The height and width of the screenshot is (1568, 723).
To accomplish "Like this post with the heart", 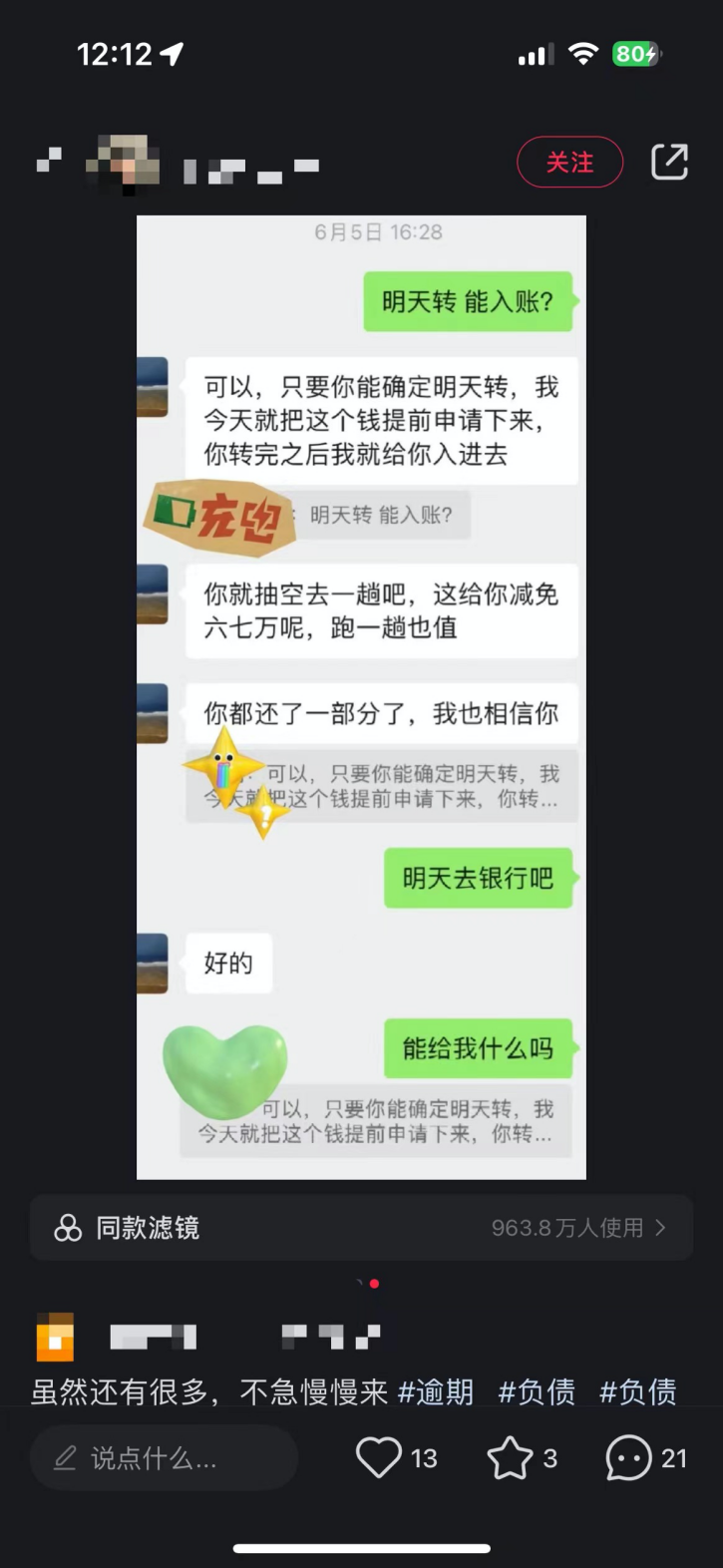I will click(379, 1458).
